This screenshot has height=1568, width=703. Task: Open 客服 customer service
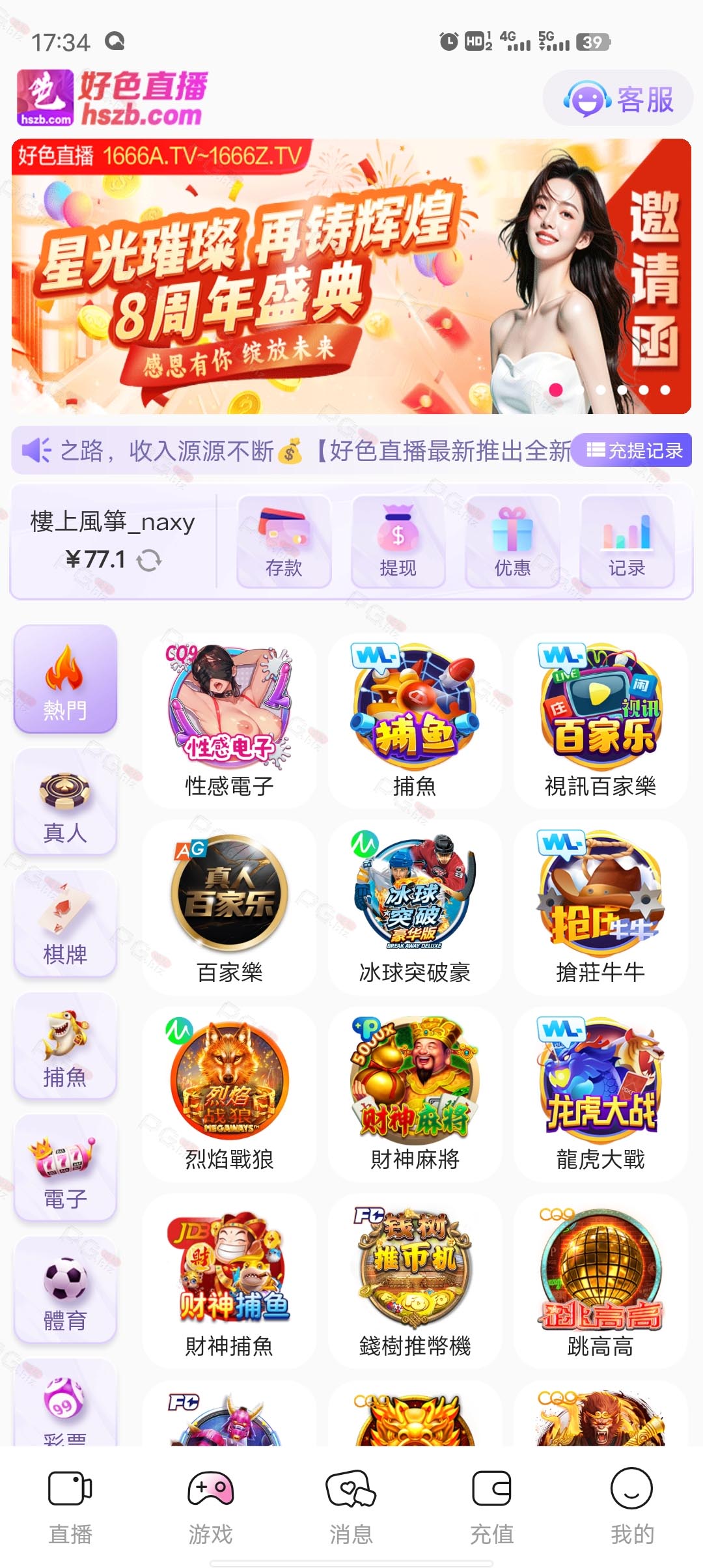click(618, 99)
